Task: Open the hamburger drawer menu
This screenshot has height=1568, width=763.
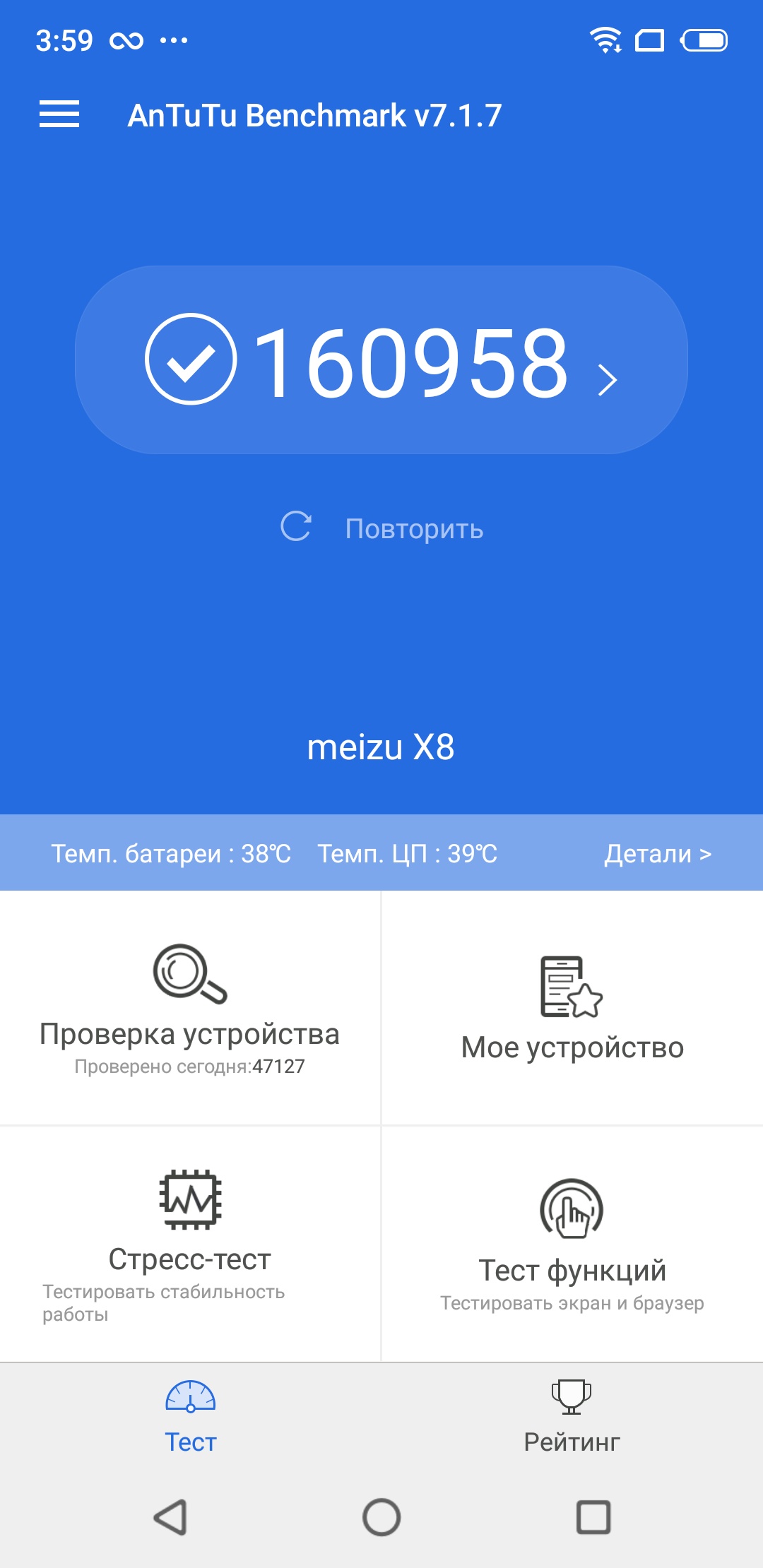Action: point(59,114)
